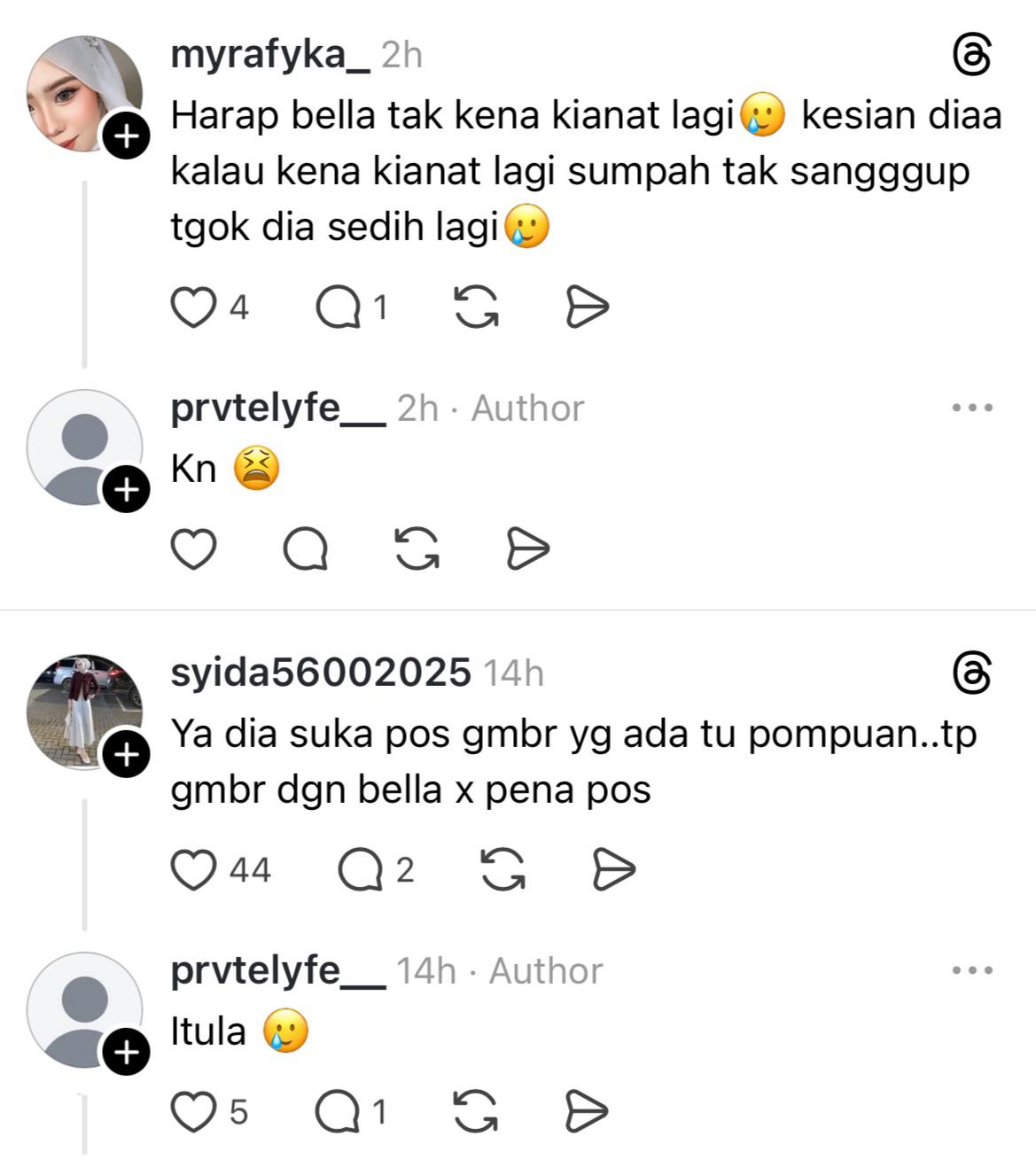Share the 'Itula' reply
Image resolution: width=1036 pixels, height=1175 pixels.
(x=587, y=1112)
